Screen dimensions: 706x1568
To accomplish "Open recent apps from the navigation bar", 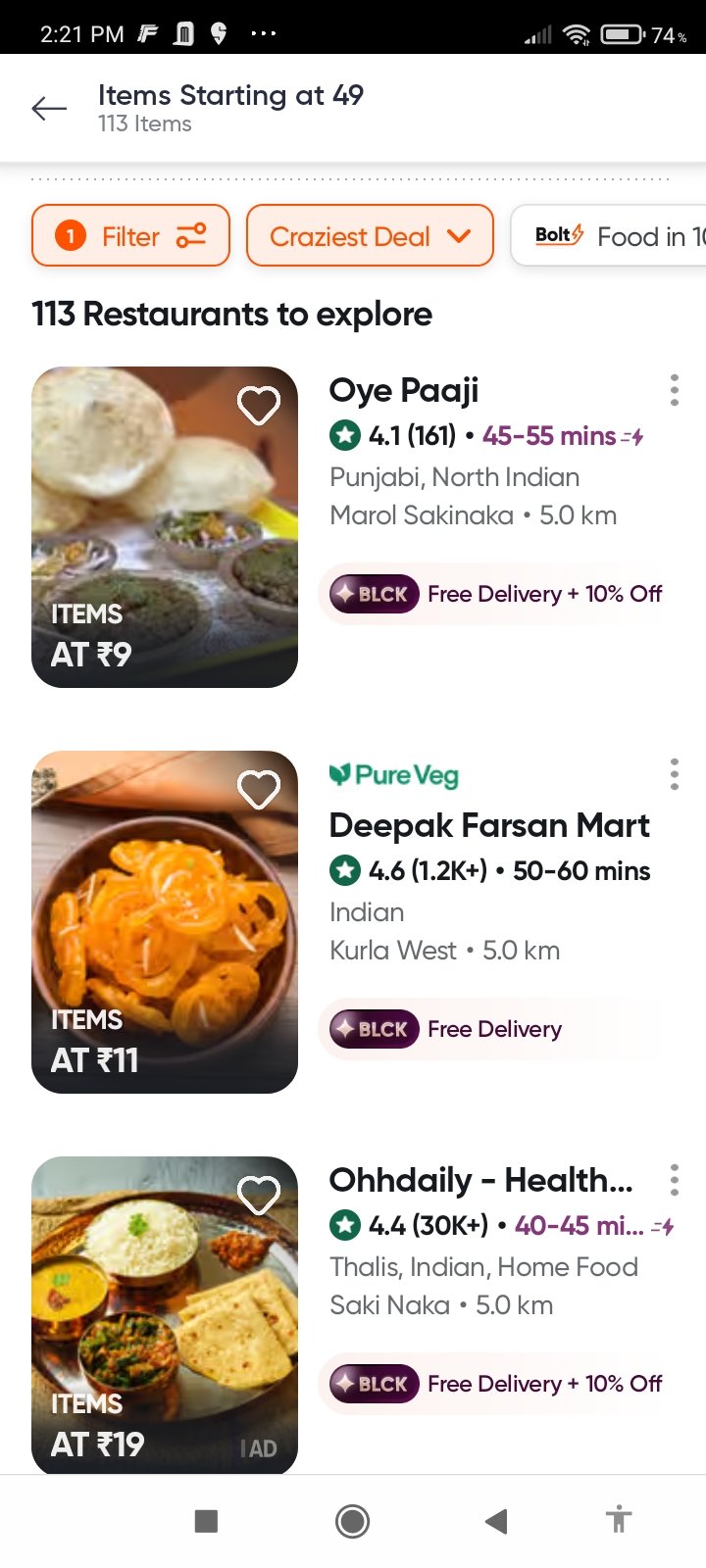I will tap(206, 1521).
